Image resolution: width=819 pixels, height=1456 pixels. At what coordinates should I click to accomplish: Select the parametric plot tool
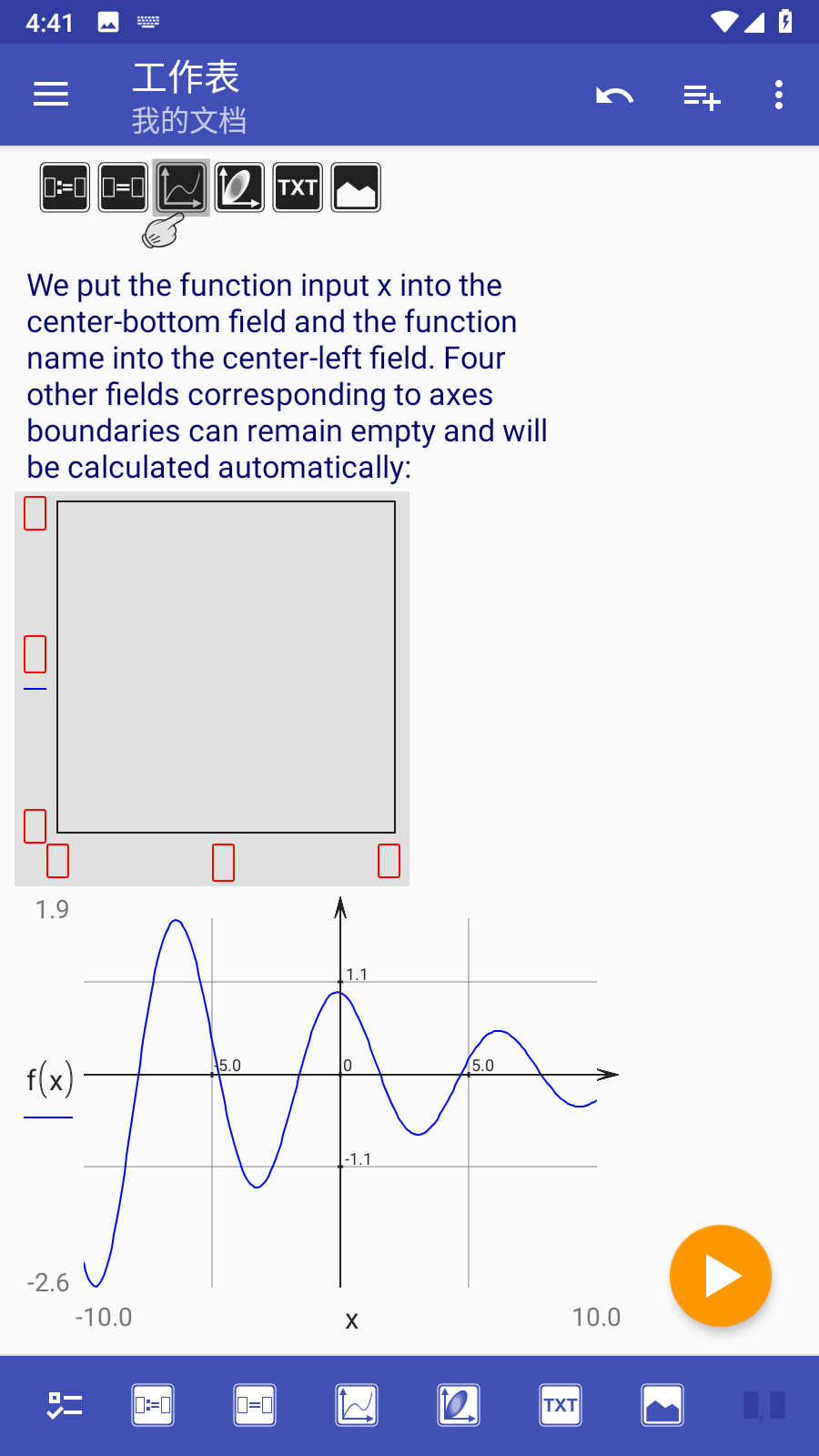[238, 187]
